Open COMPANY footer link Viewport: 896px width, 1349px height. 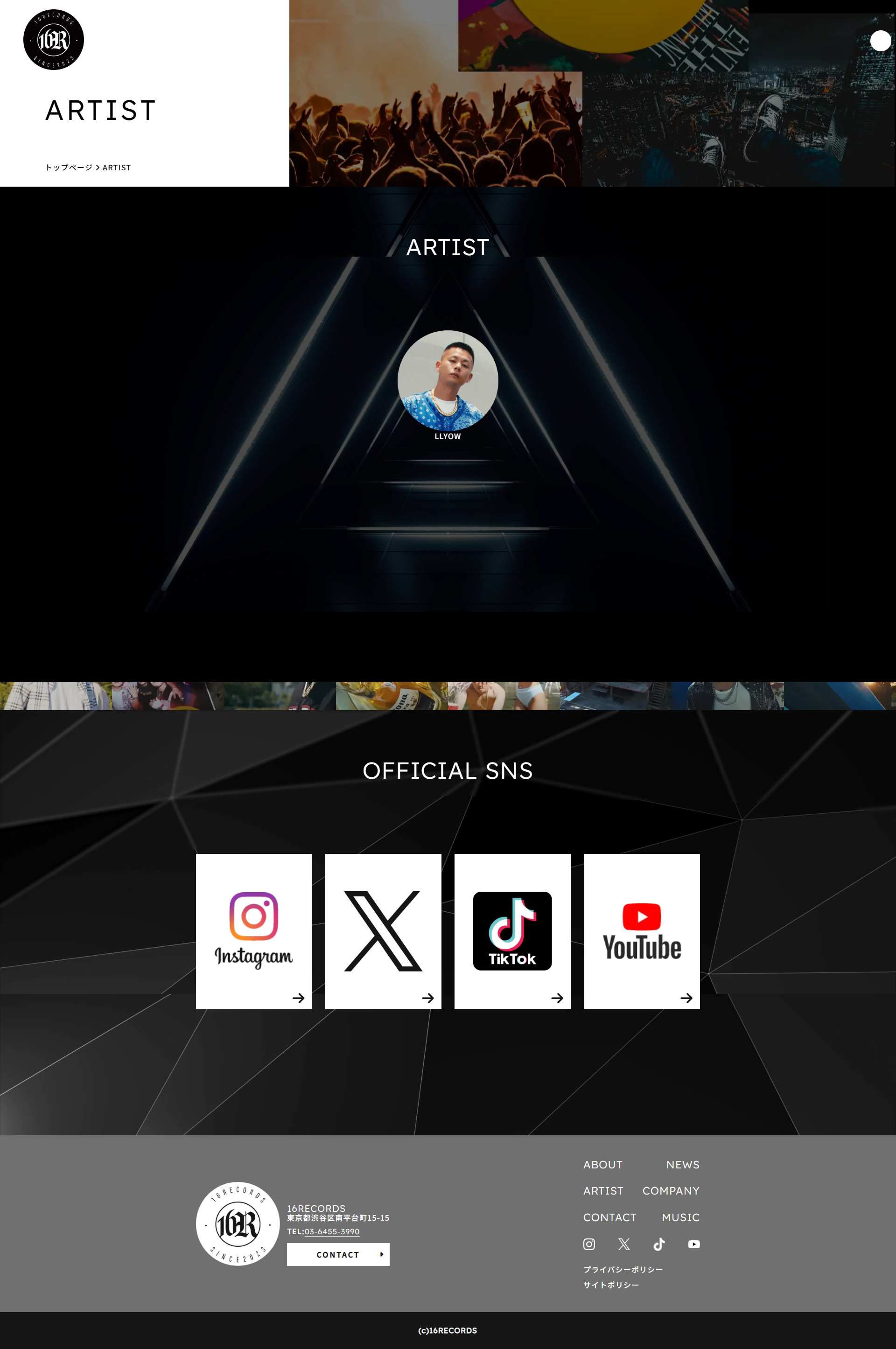click(x=670, y=1191)
